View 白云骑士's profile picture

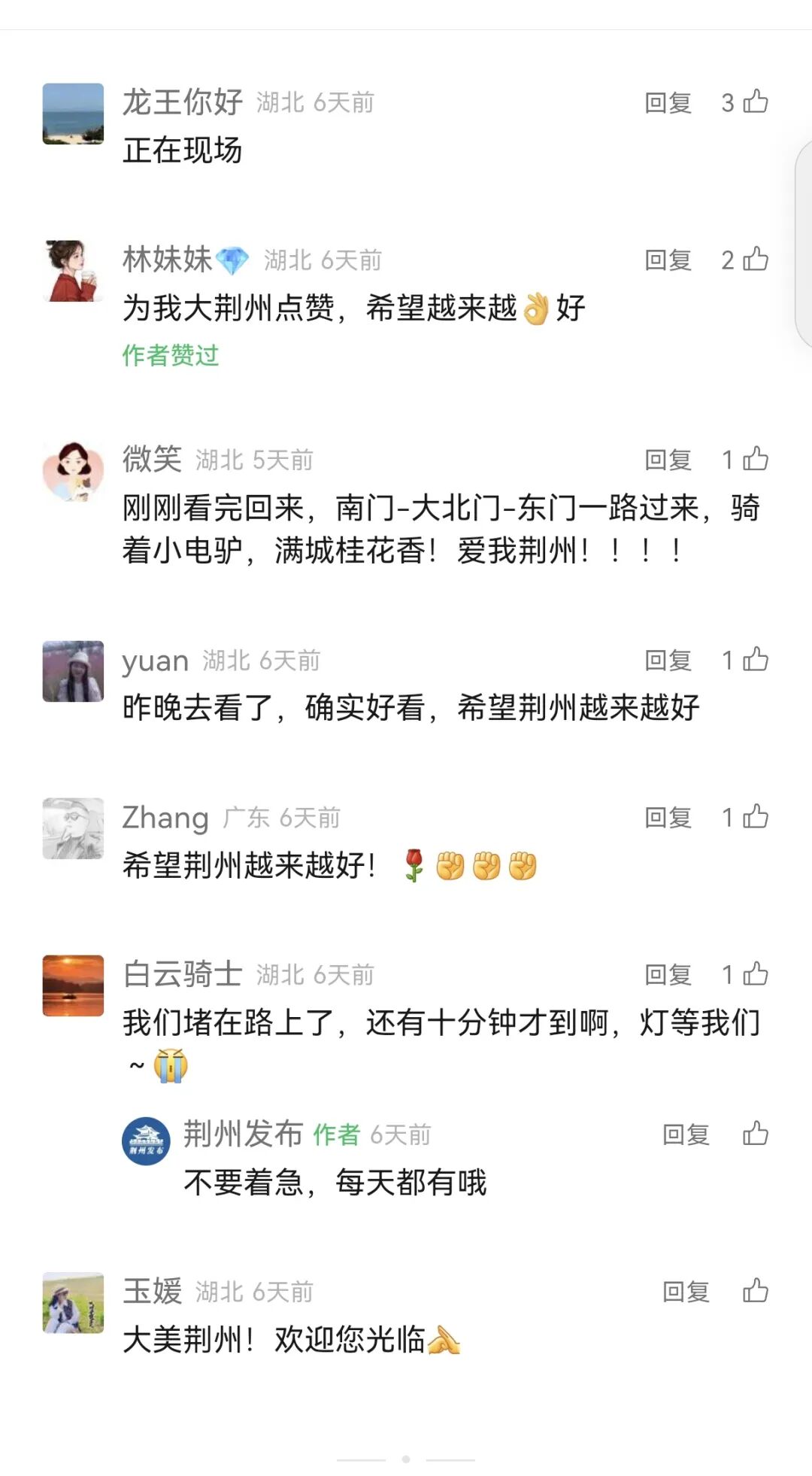pos(73,986)
